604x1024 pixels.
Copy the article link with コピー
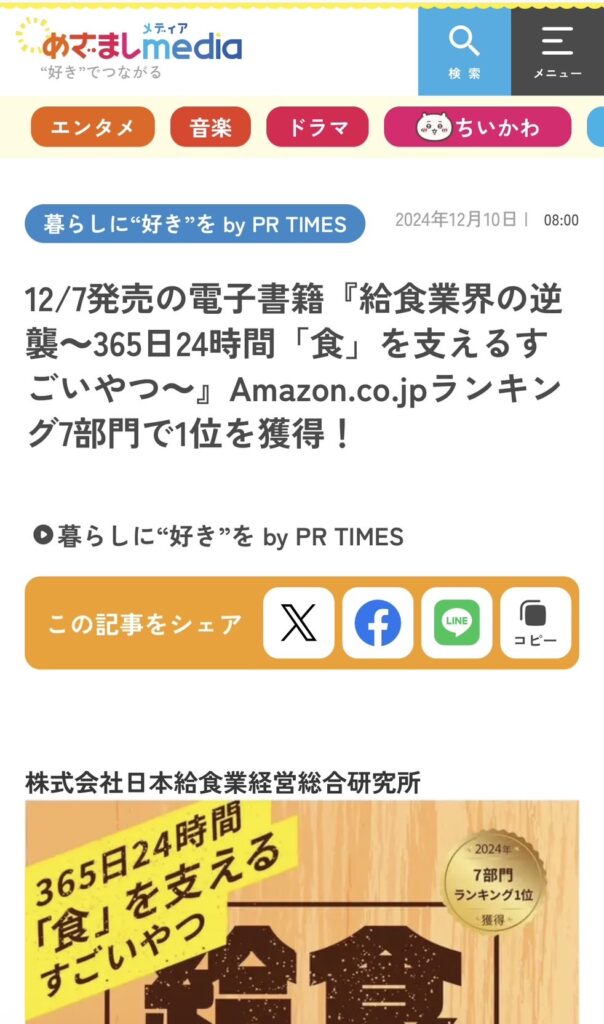coord(535,623)
